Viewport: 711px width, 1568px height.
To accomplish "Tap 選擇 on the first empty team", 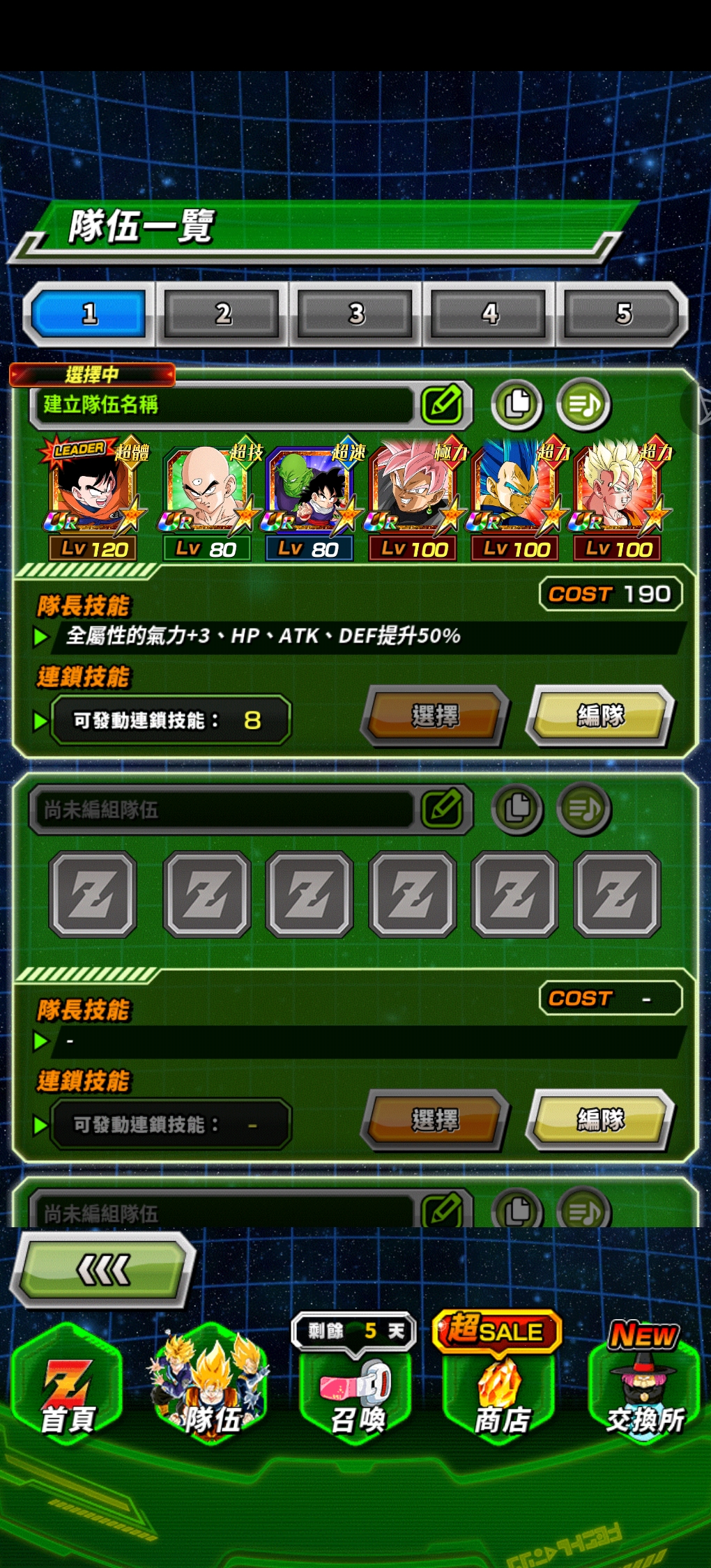I will (x=435, y=1120).
